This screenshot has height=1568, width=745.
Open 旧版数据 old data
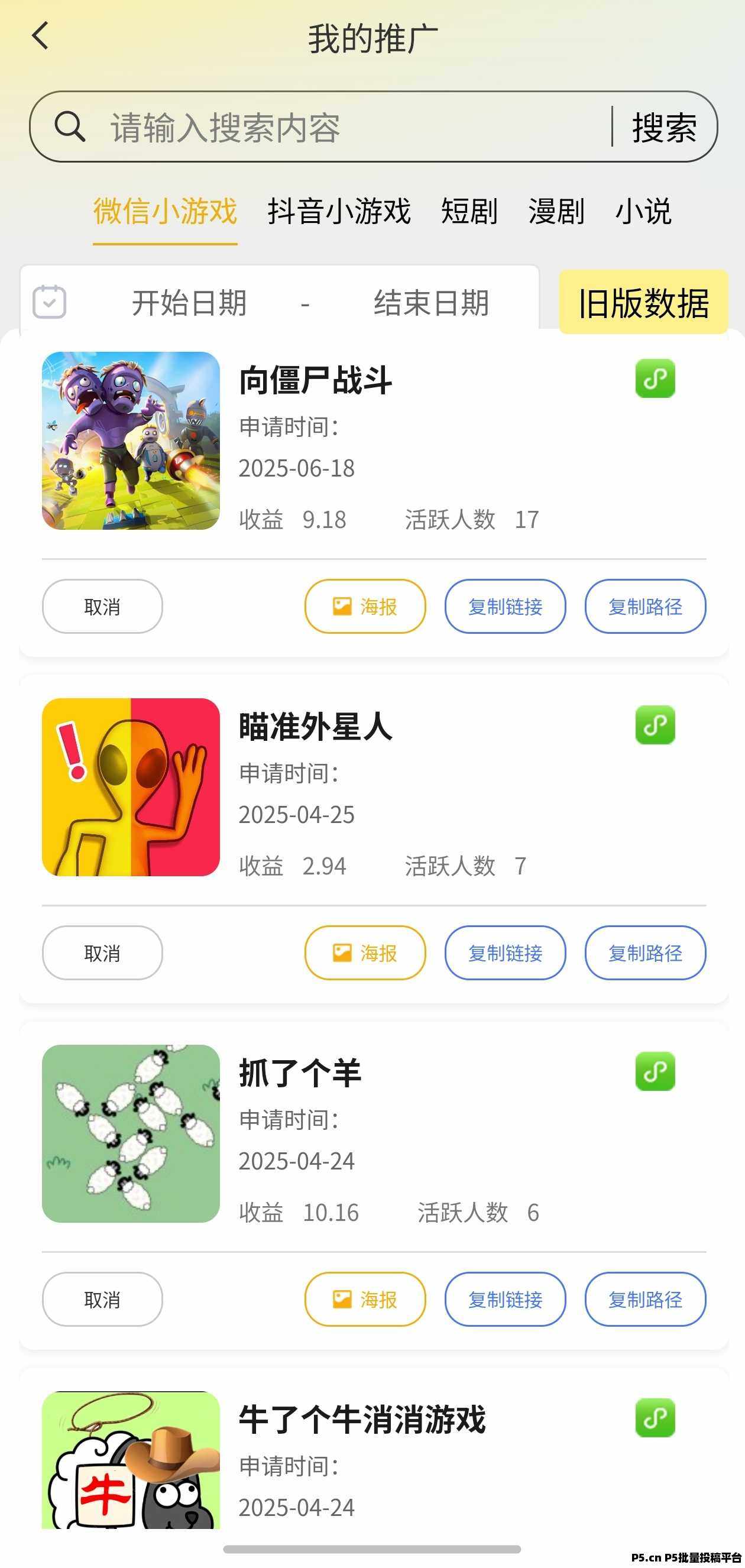pyautogui.click(x=643, y=303)
